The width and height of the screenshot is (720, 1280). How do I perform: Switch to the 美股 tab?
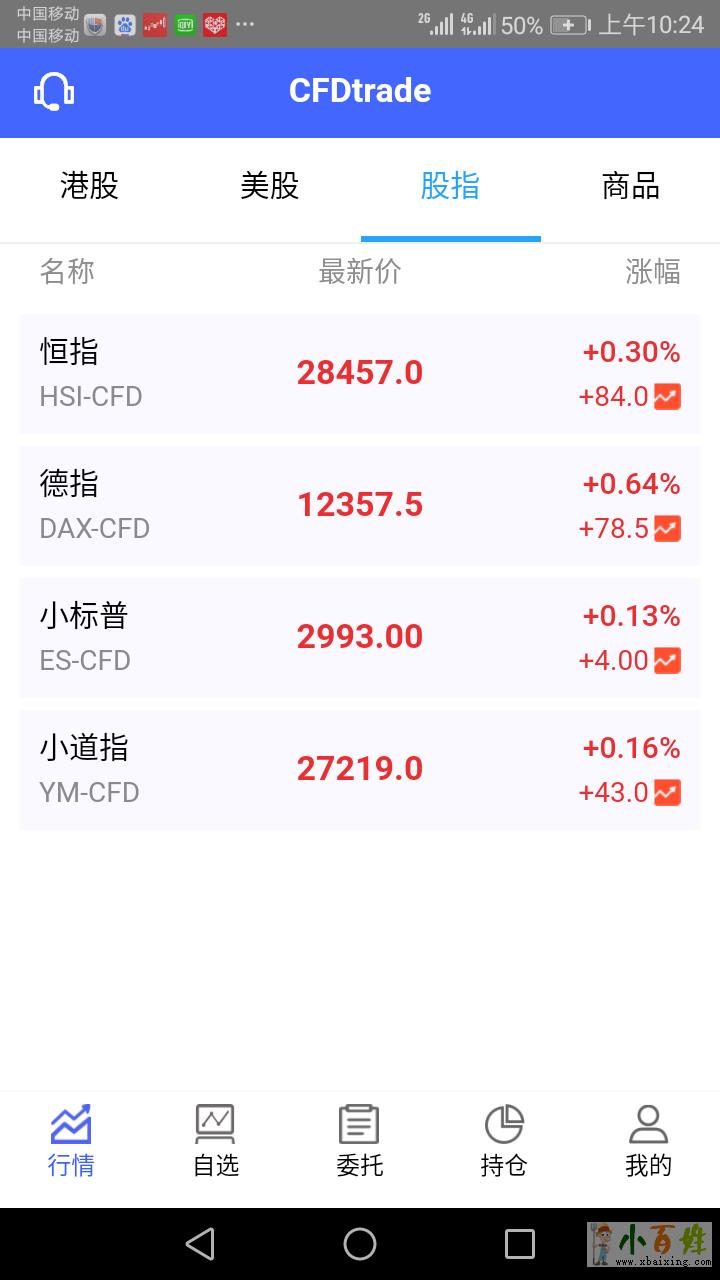(270, 187)
